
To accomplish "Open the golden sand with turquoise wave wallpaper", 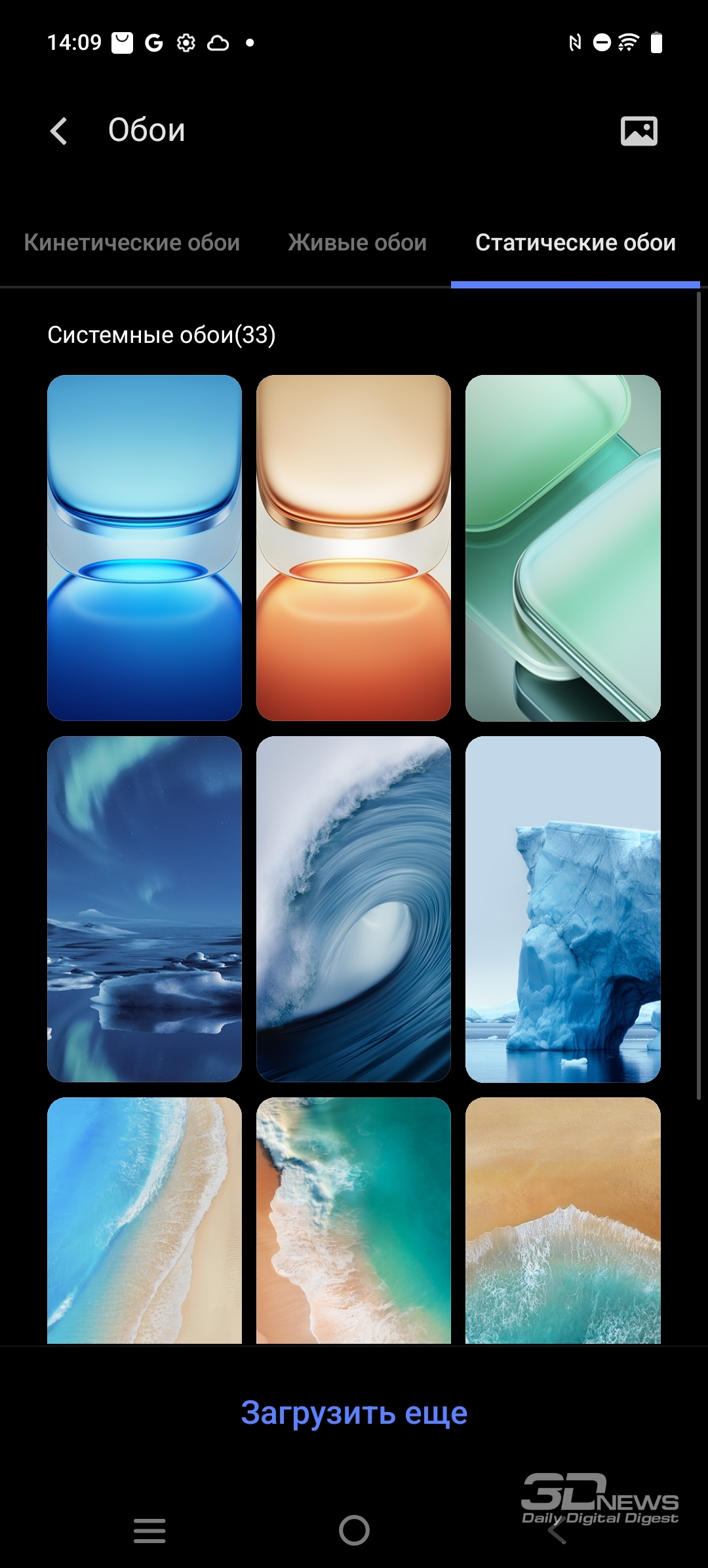I will (563, 1221).
